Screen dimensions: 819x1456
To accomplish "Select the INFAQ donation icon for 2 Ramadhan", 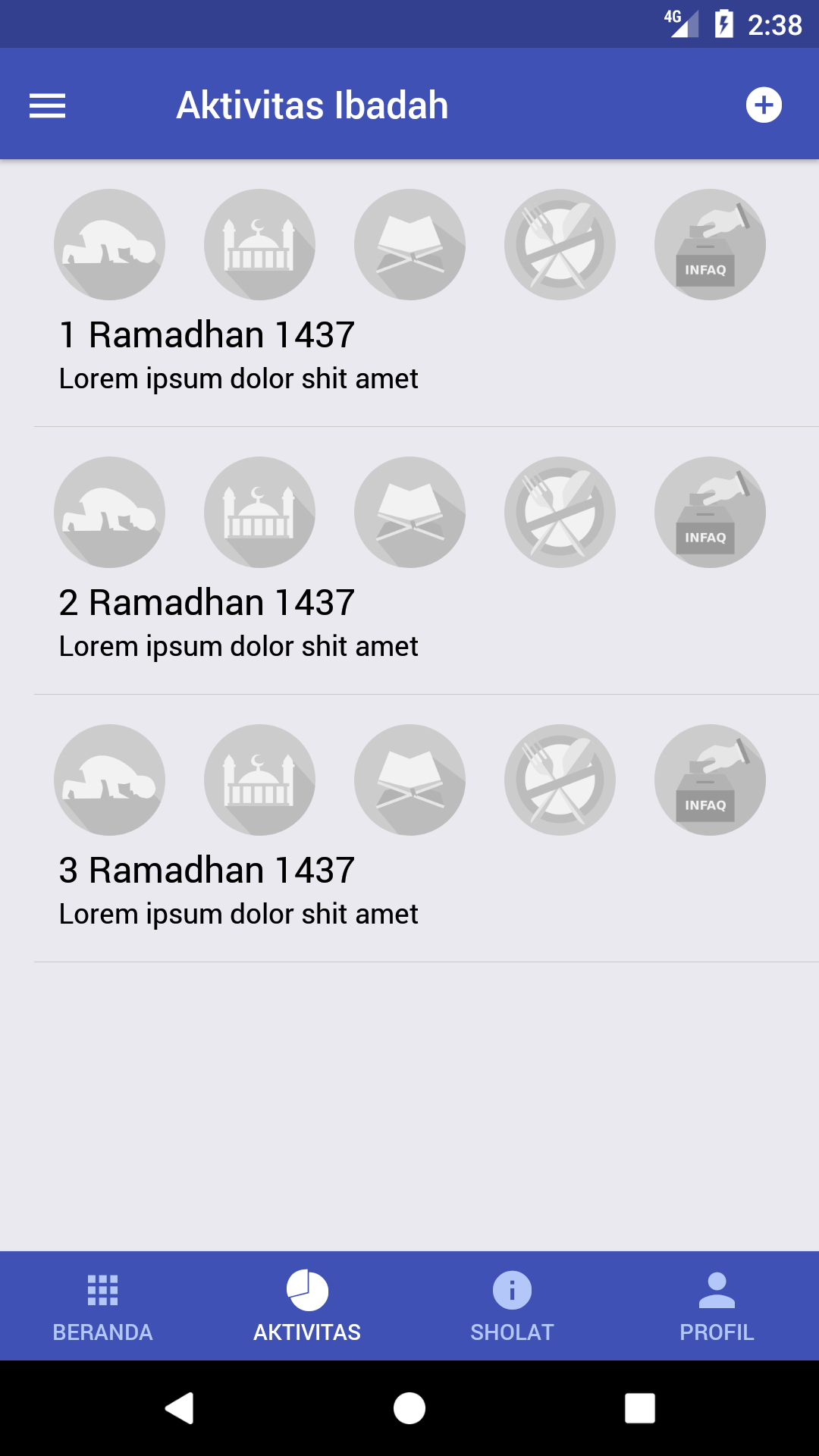I will pos(710,512).
